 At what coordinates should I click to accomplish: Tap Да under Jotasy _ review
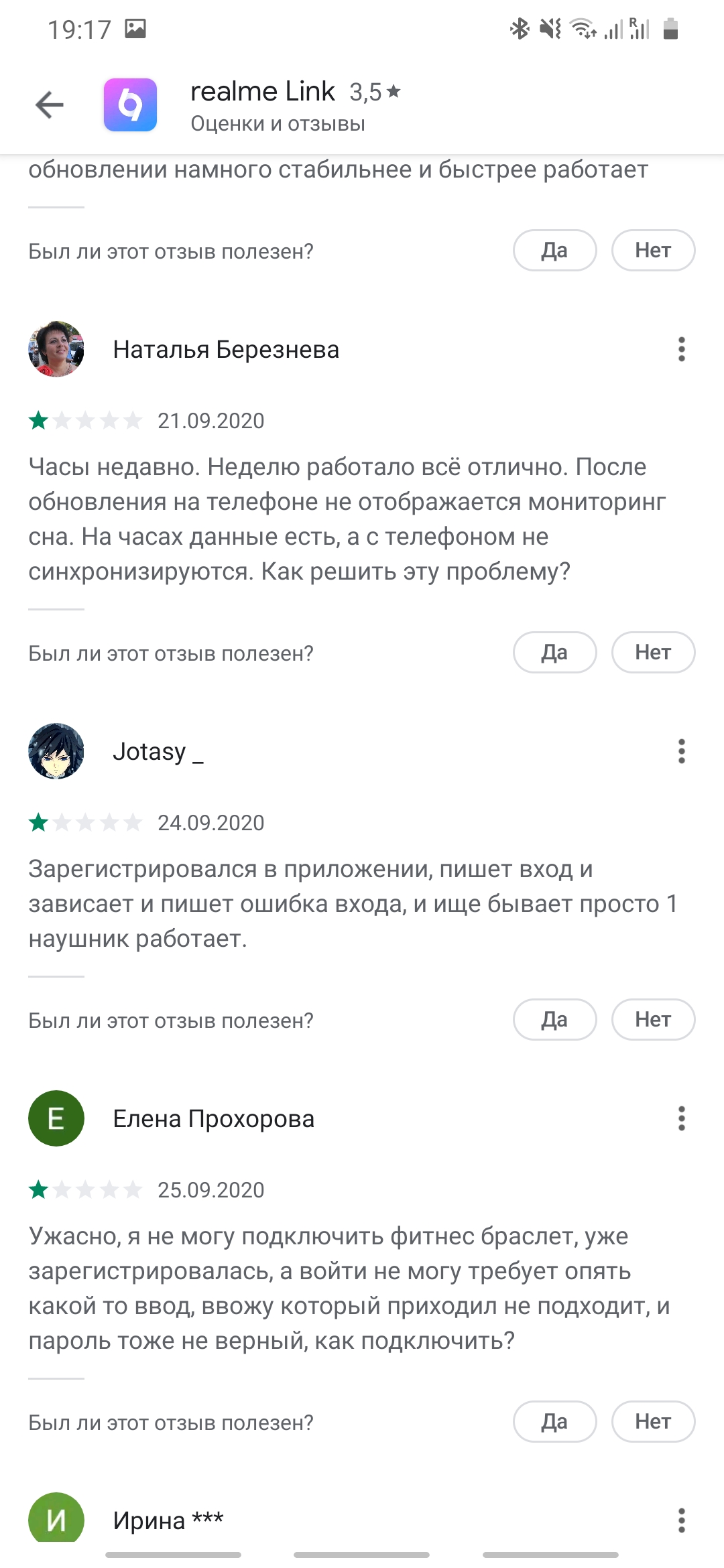pos(554,1019)
